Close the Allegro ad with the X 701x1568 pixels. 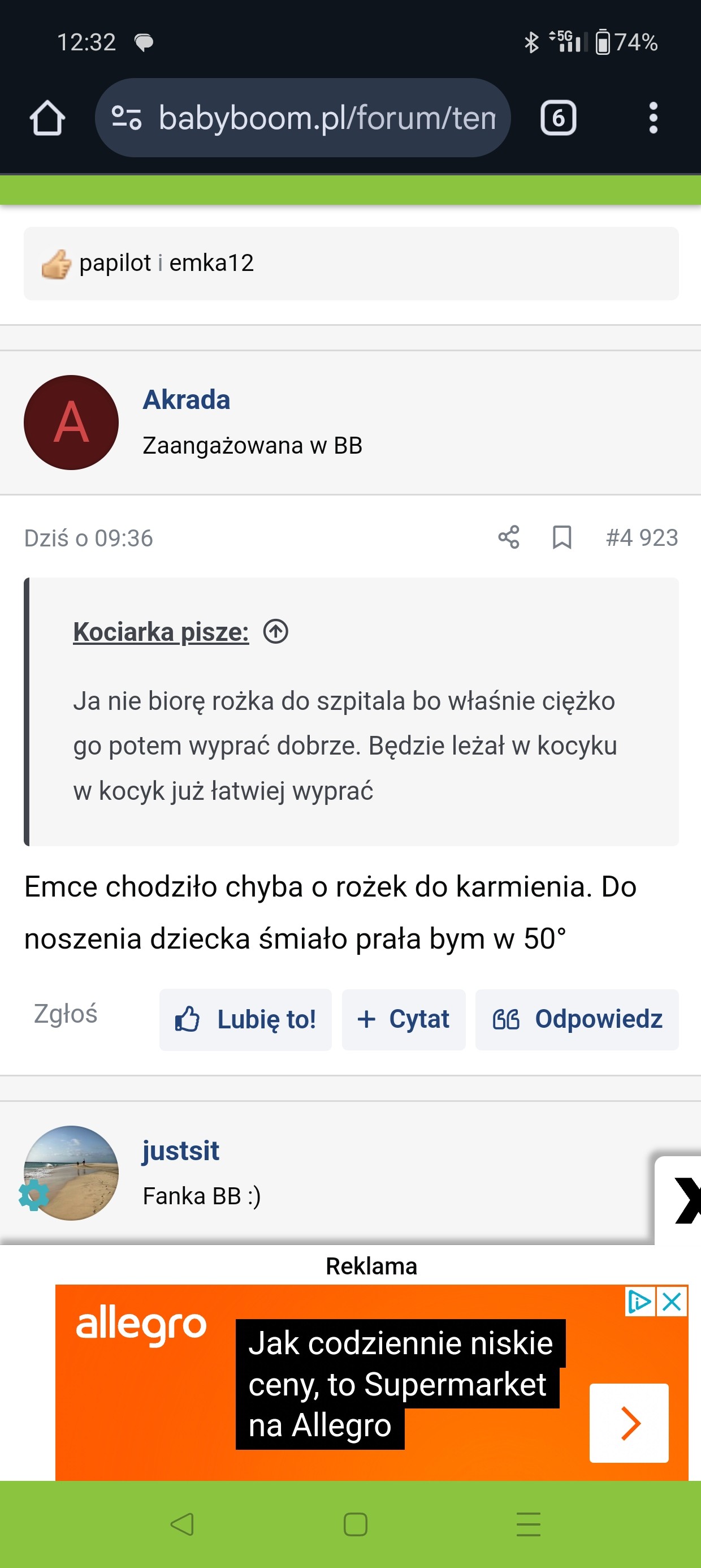pyautogui.click(x=672, y=1302)
